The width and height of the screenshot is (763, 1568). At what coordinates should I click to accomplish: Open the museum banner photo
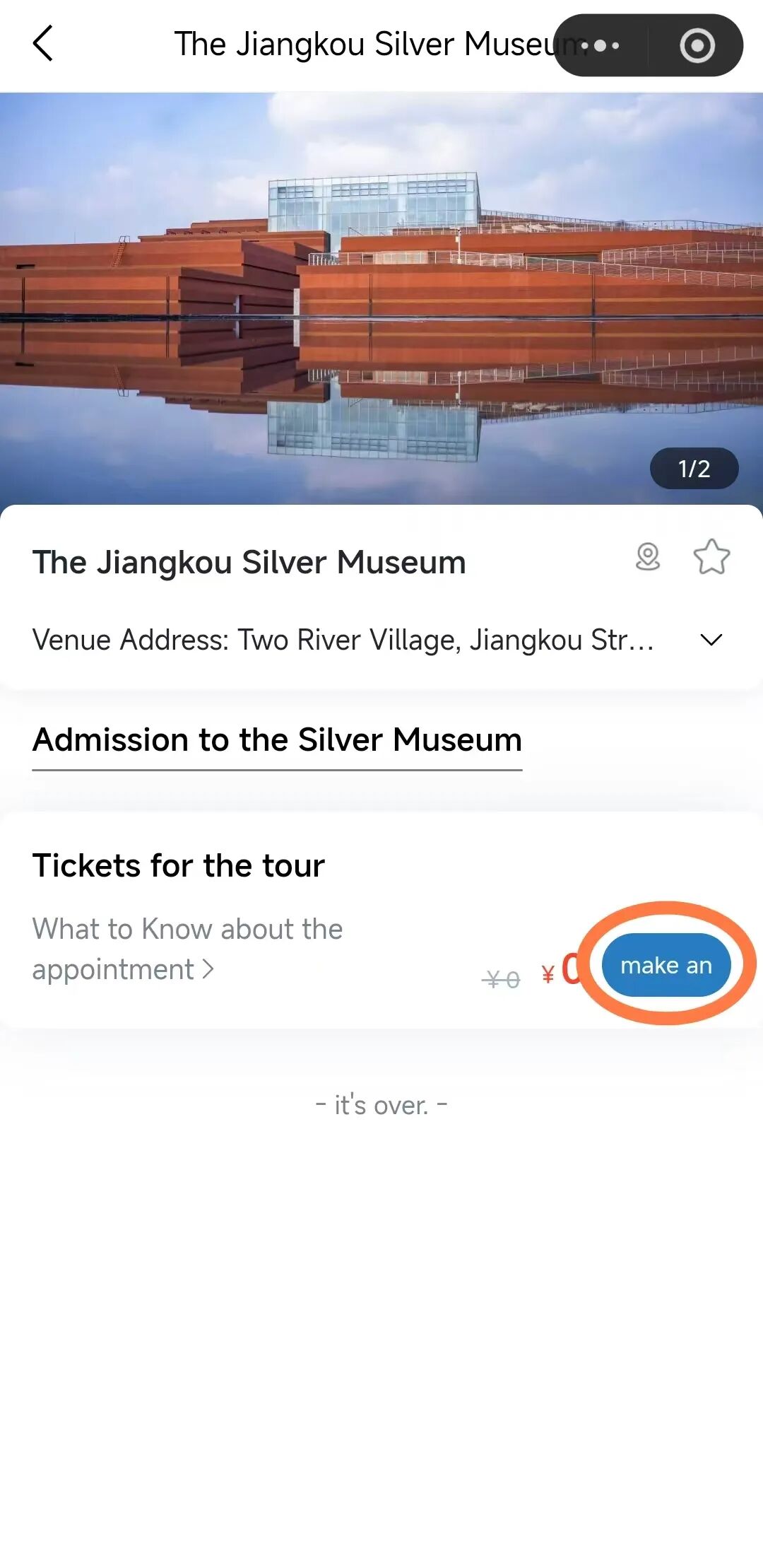tap(381, 298)
